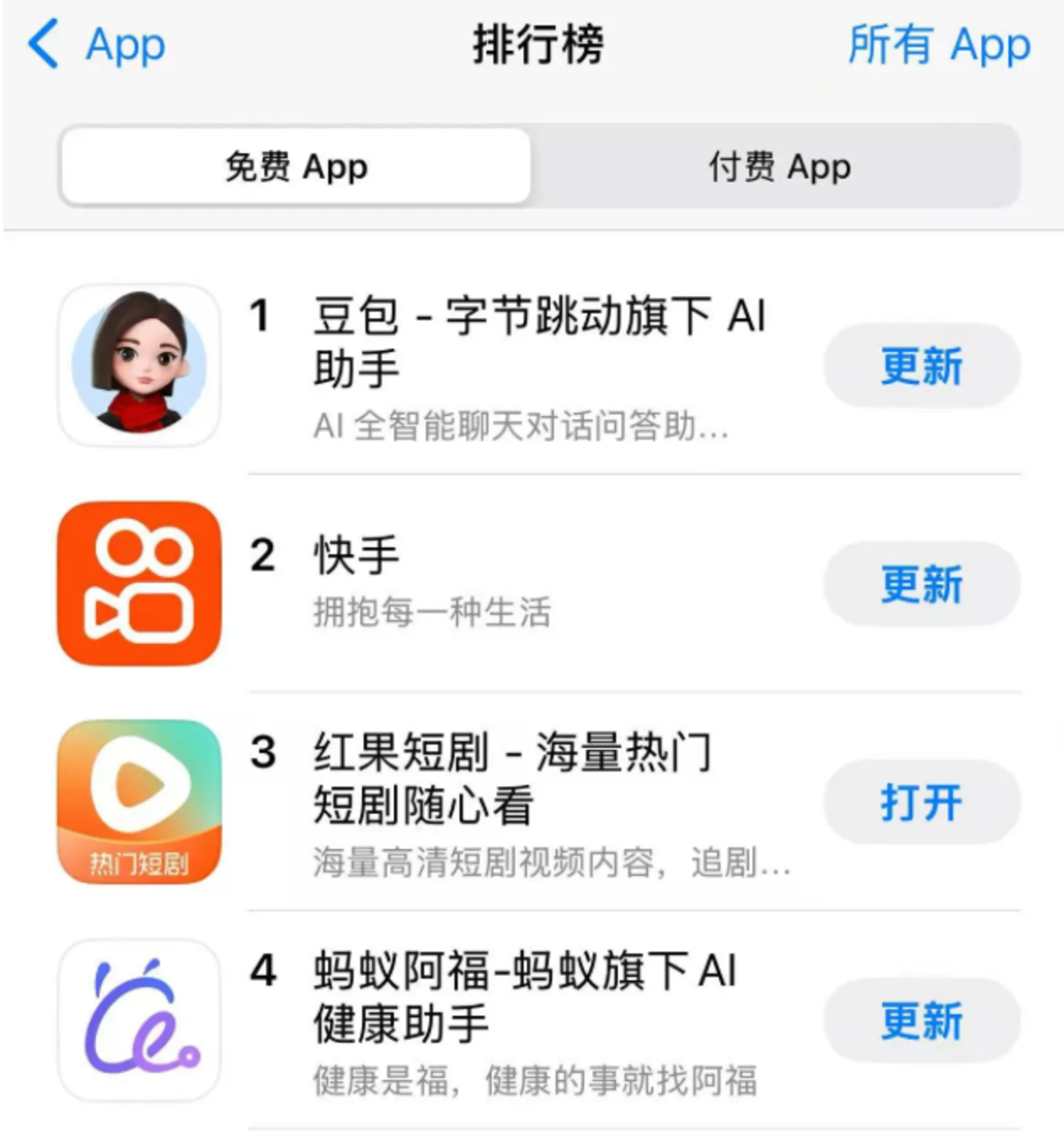Update 豆包 via its 更新 button
1064x1132 pixels.
pos(922,367)
